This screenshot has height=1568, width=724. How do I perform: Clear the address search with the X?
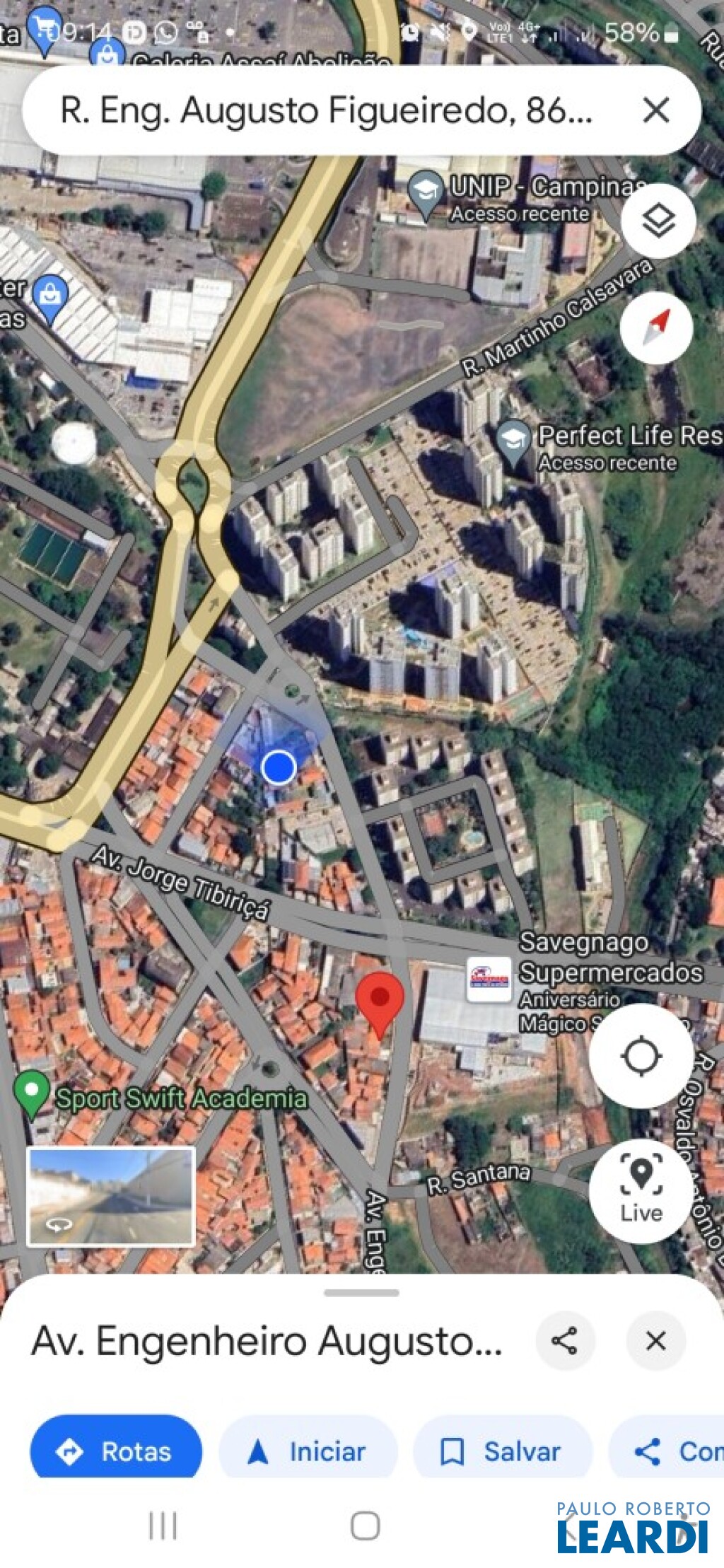(x=656, y=110)
